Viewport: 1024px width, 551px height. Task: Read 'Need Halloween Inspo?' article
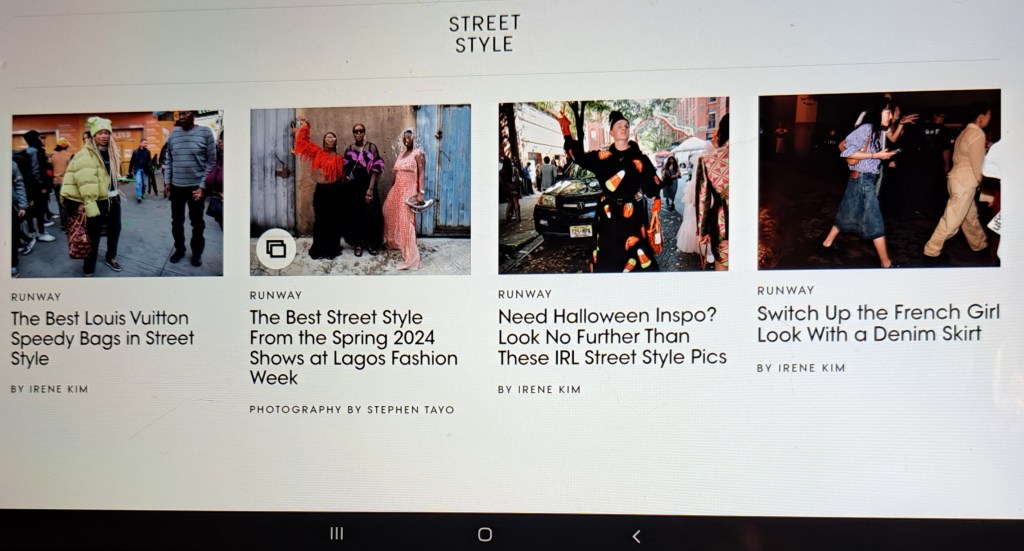pos(612,336)
